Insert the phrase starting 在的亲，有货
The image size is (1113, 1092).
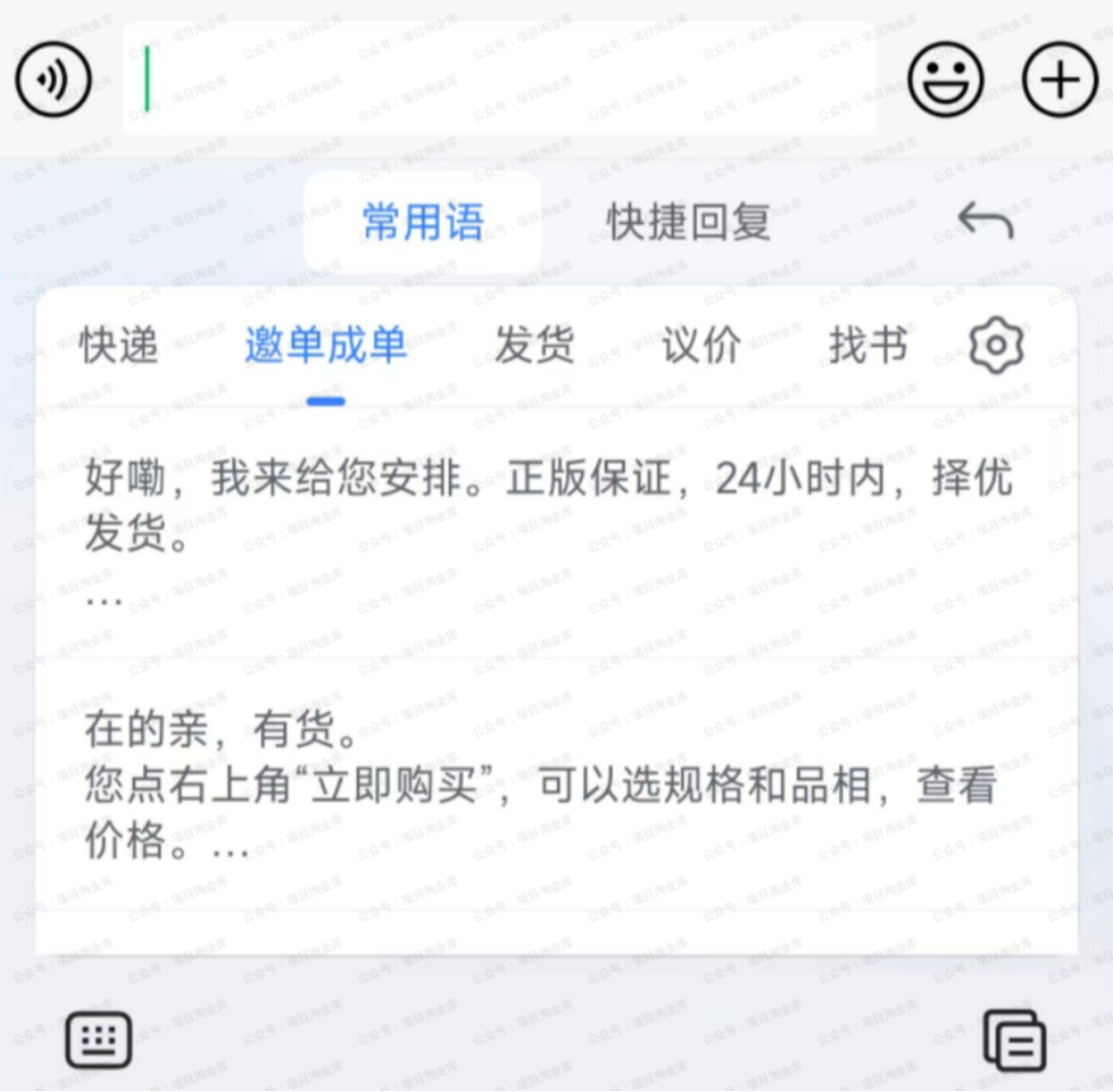click(x=540, y=785)
